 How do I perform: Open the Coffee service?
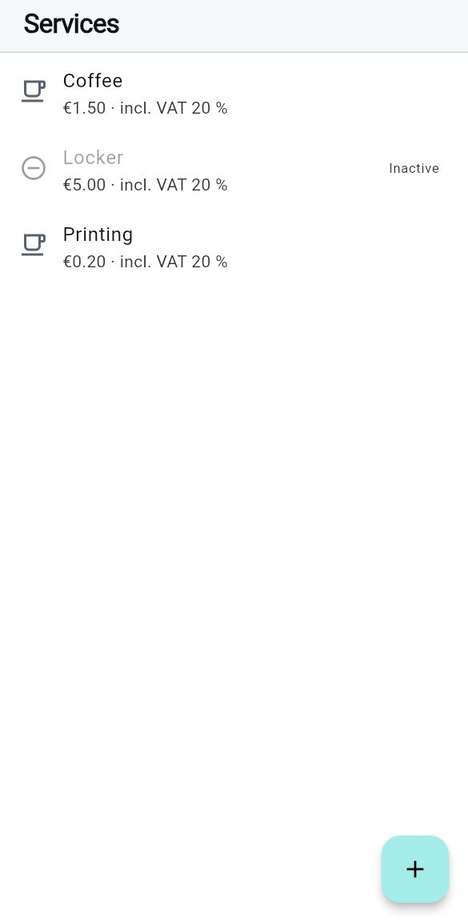234,92
